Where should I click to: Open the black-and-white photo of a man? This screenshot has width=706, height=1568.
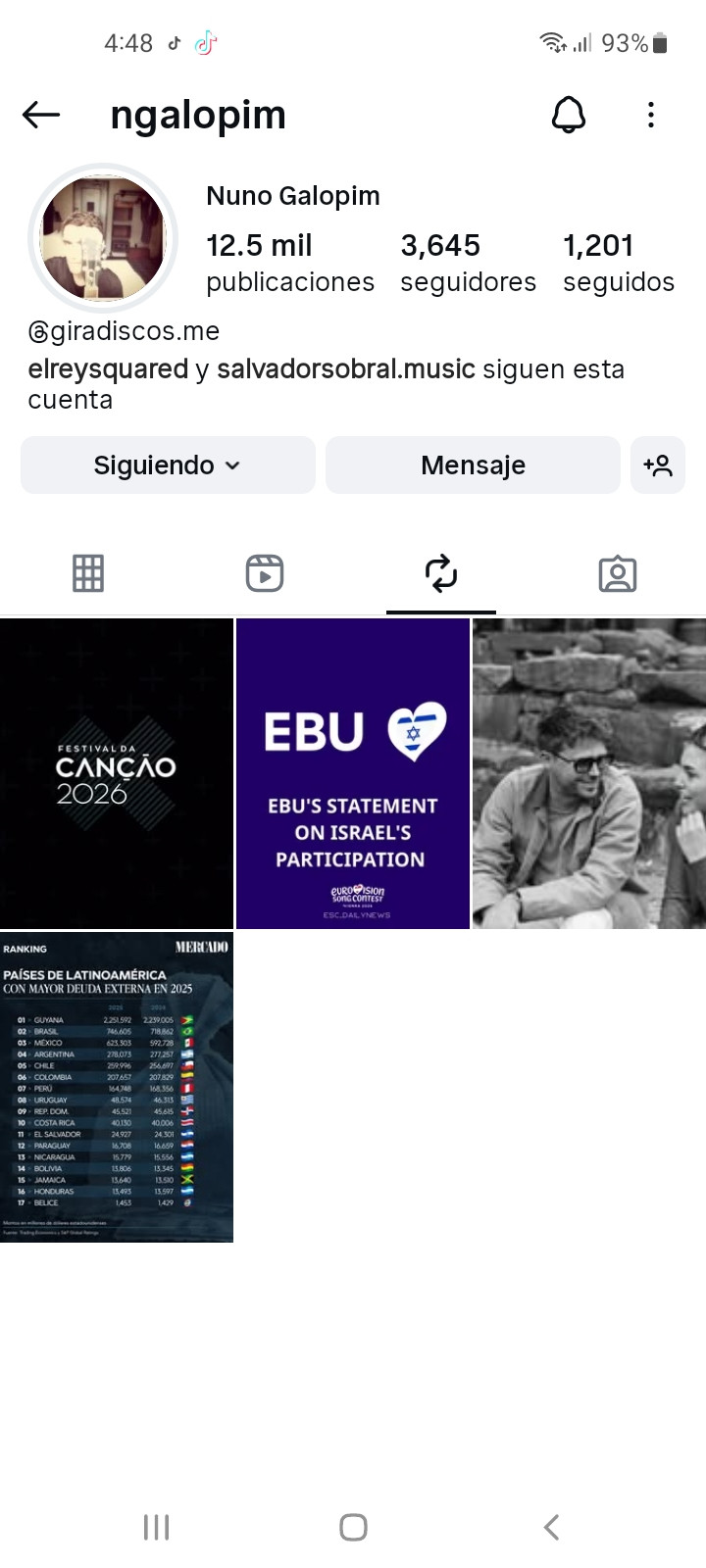588,773
